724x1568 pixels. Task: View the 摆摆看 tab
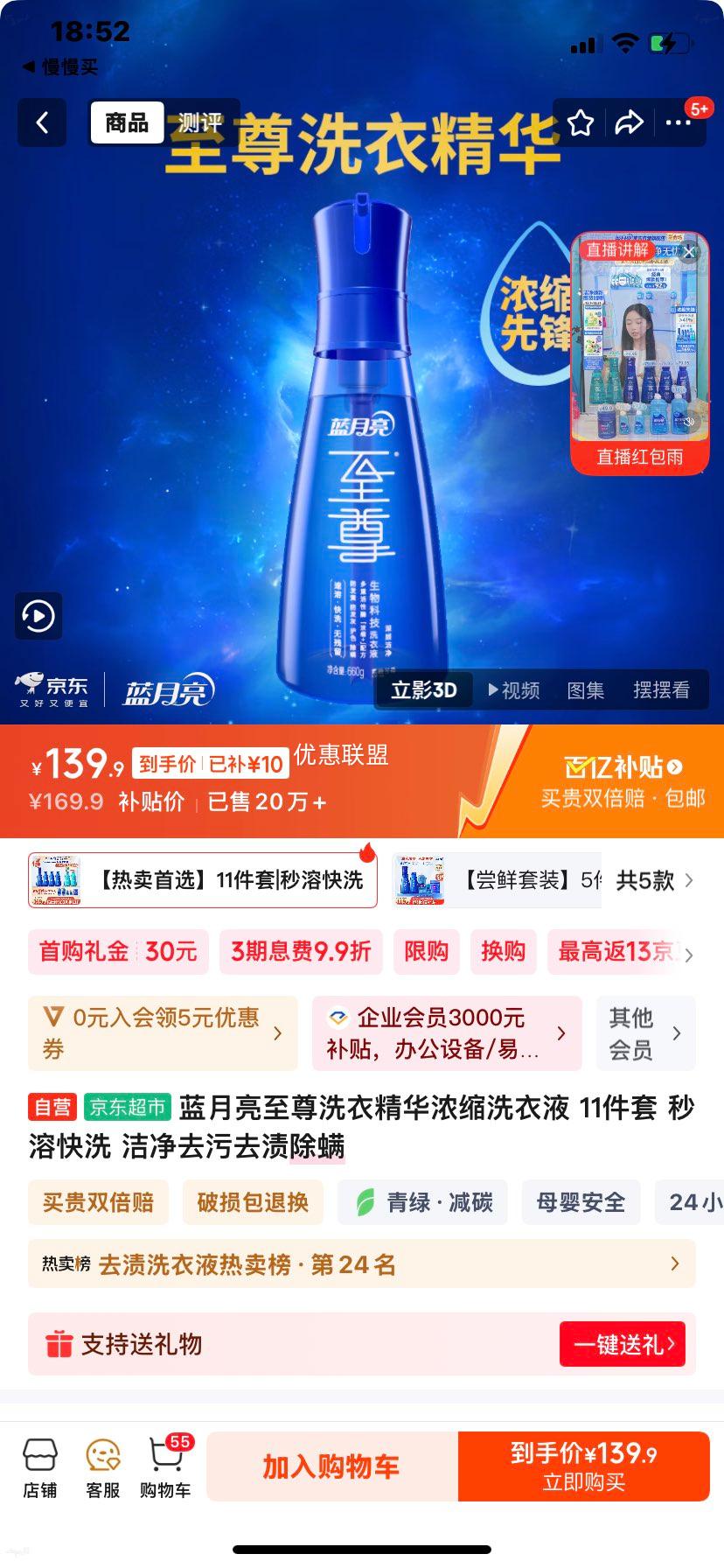click(663, 689)
